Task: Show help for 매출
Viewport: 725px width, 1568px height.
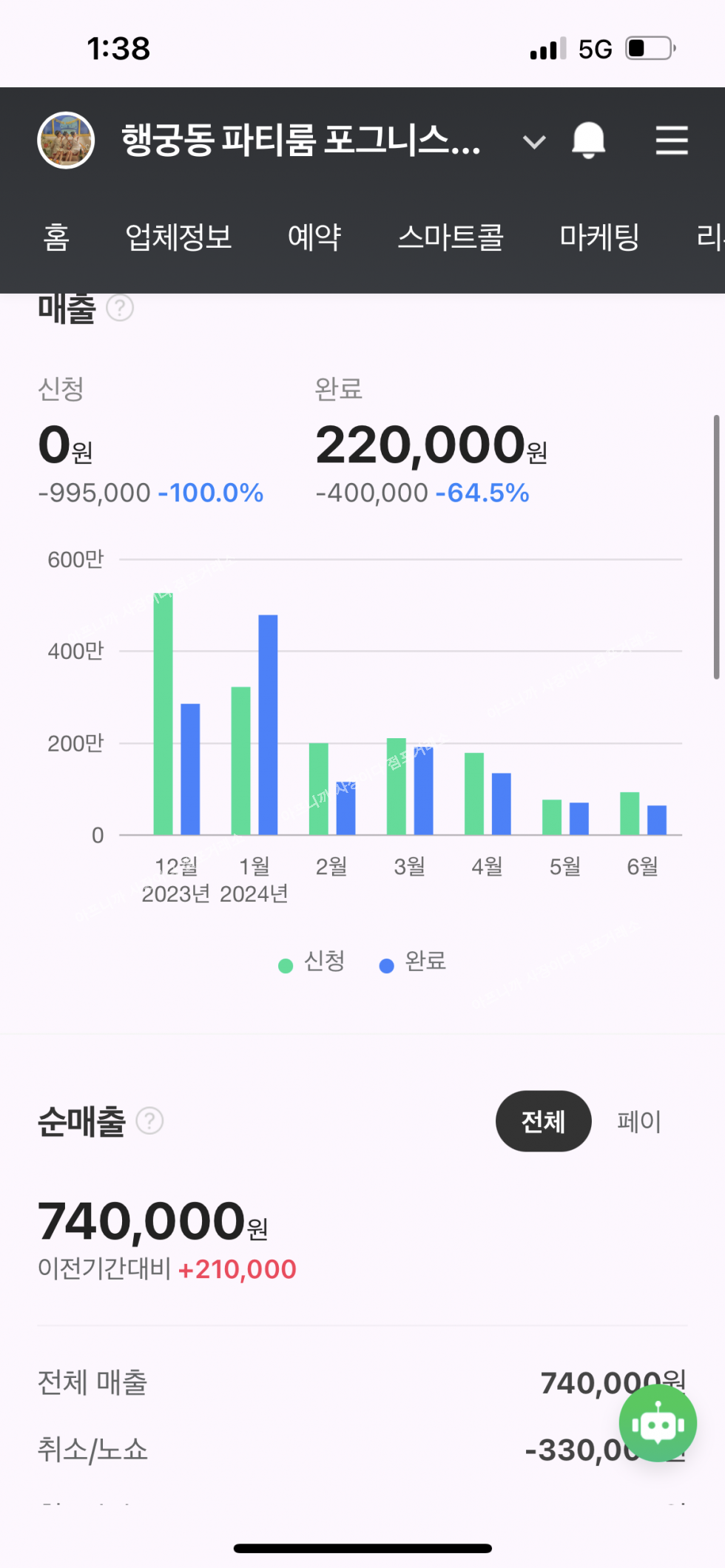Action: coord(120,308)
